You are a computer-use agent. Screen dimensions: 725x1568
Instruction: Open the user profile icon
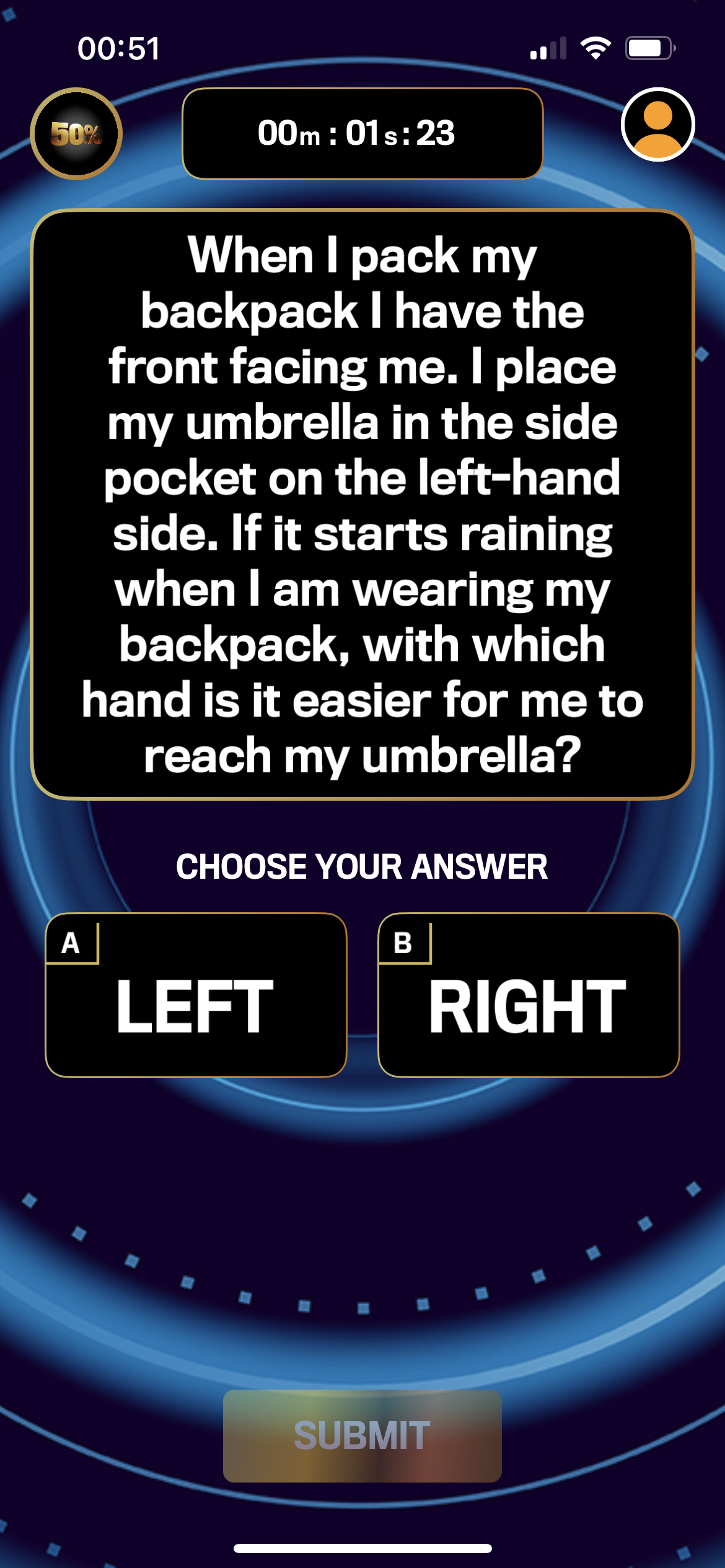click(657, 124)
